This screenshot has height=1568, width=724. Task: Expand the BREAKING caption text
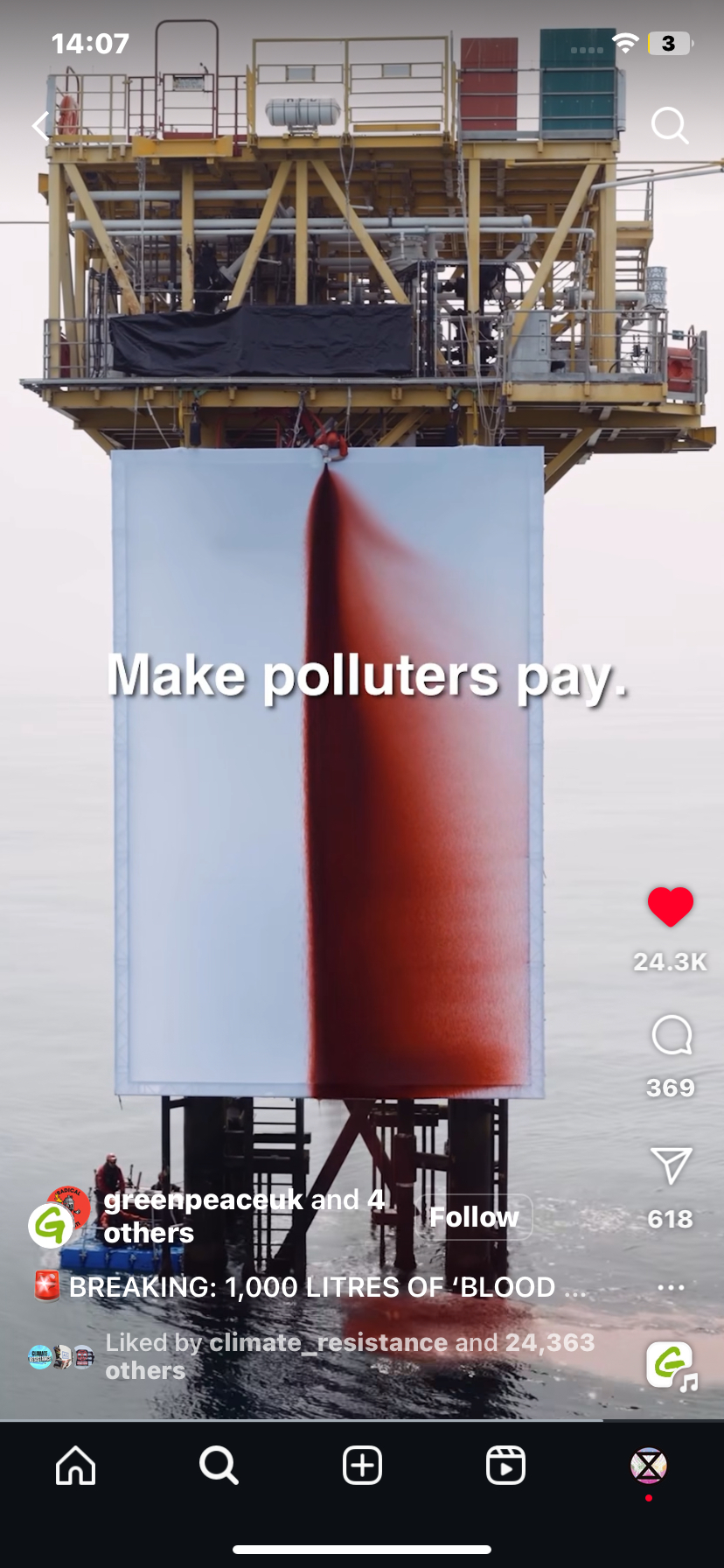click(x=328, y=1287)
